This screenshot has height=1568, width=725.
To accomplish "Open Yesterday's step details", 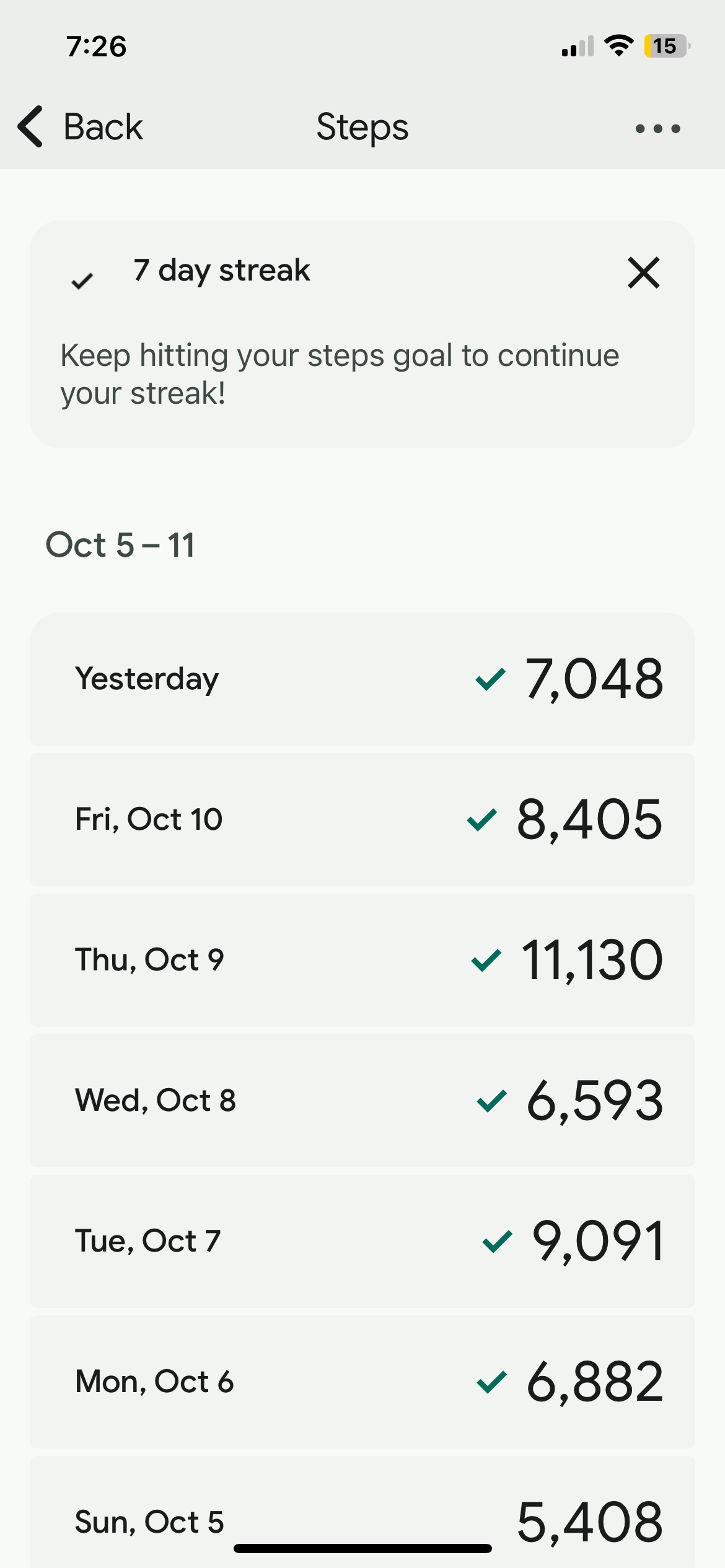I will pos(362,679).
